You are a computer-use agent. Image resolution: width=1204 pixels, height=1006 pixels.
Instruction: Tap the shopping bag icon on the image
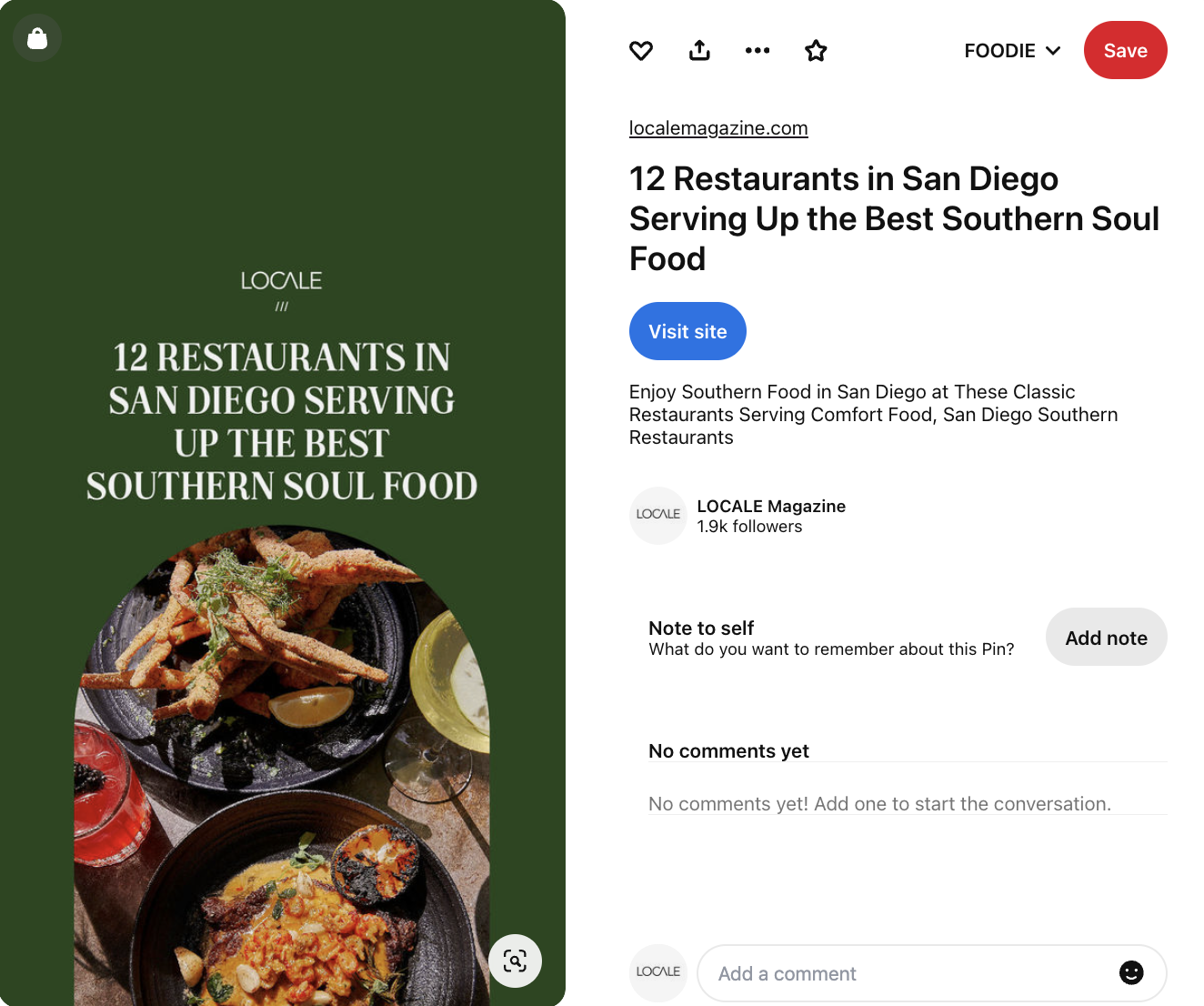coord(37,38)
